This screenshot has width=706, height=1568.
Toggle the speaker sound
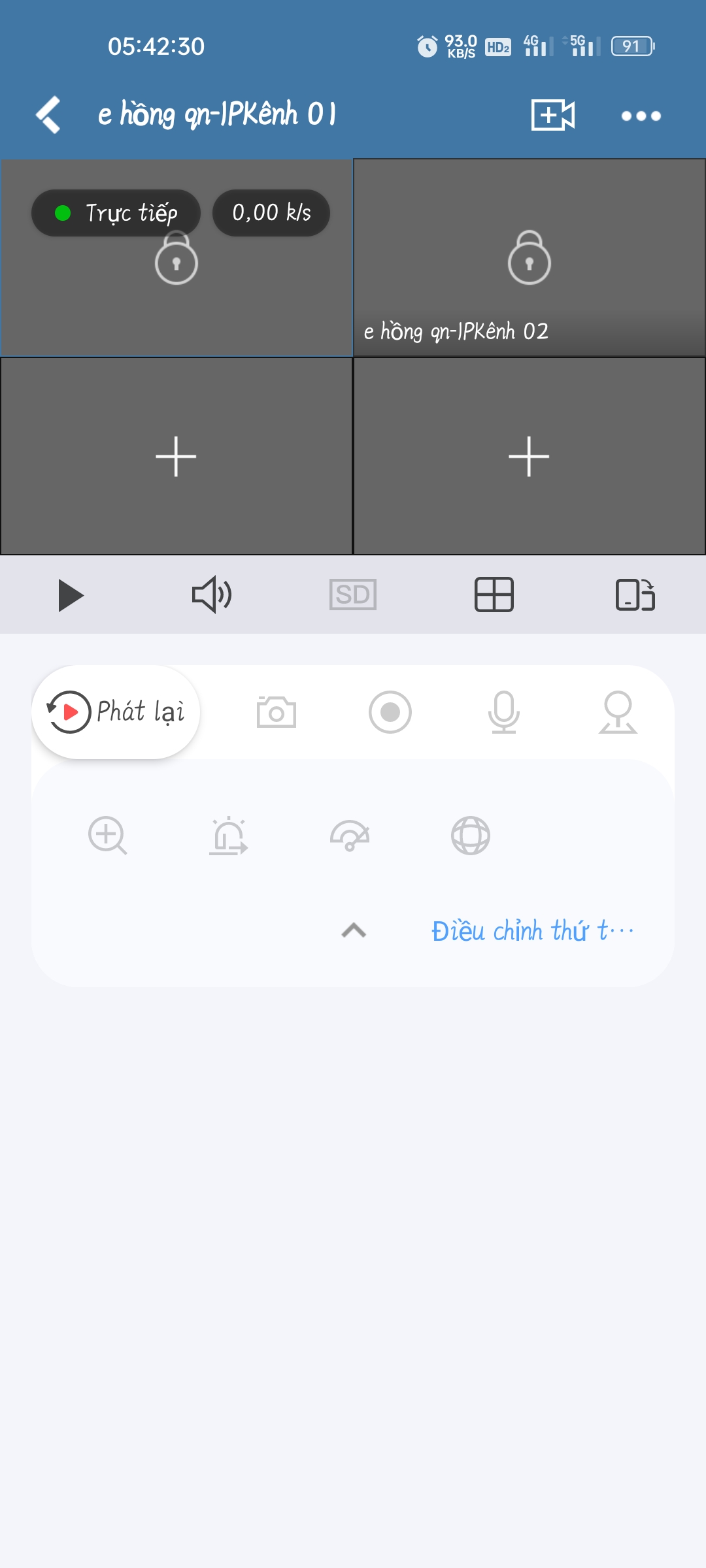pos(211,595)
